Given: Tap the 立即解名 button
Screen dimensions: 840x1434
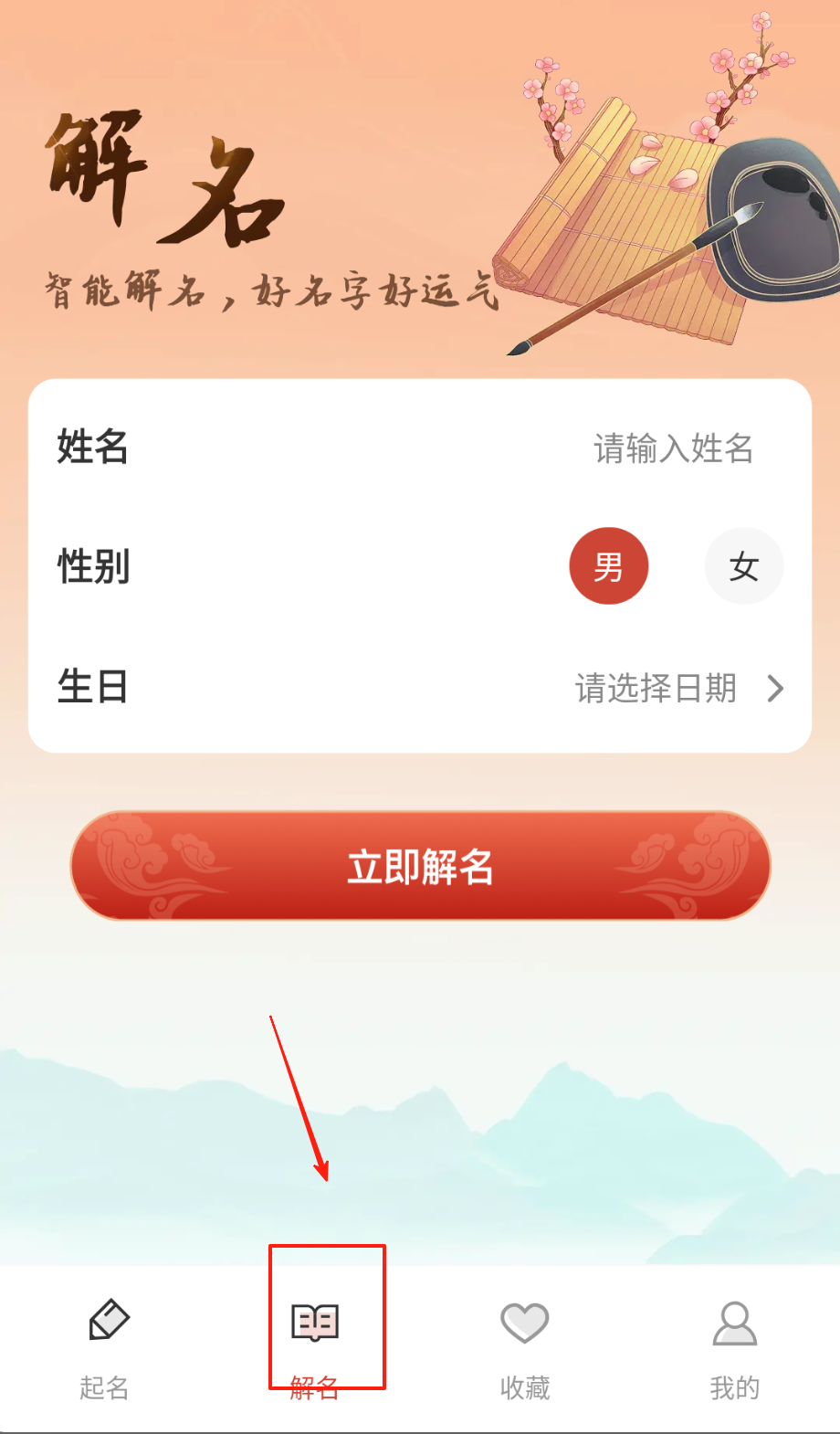Looking at the screenshot, I should (x=420, y=866).
